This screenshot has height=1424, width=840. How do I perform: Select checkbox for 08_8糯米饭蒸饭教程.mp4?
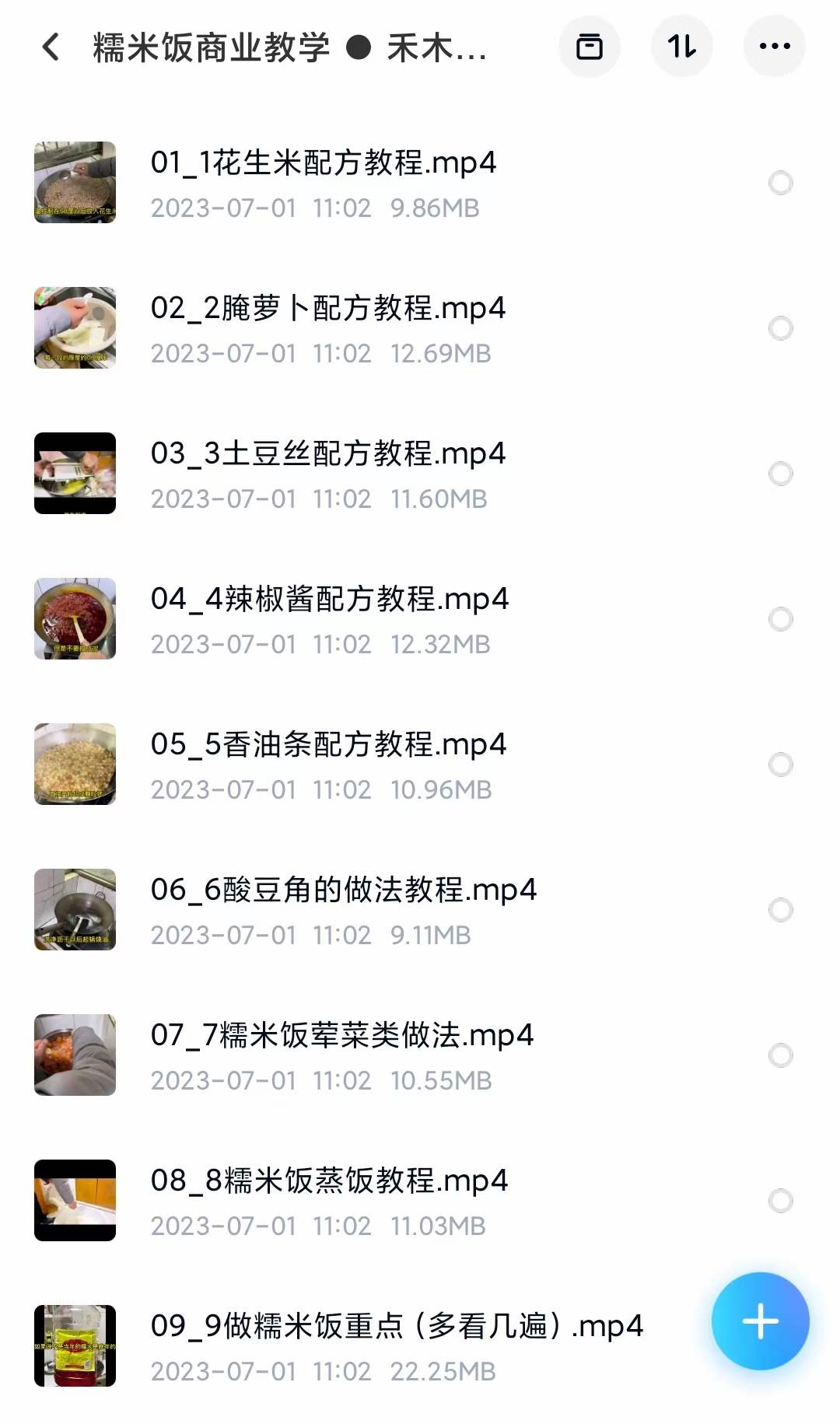(x=780, y=1200)
